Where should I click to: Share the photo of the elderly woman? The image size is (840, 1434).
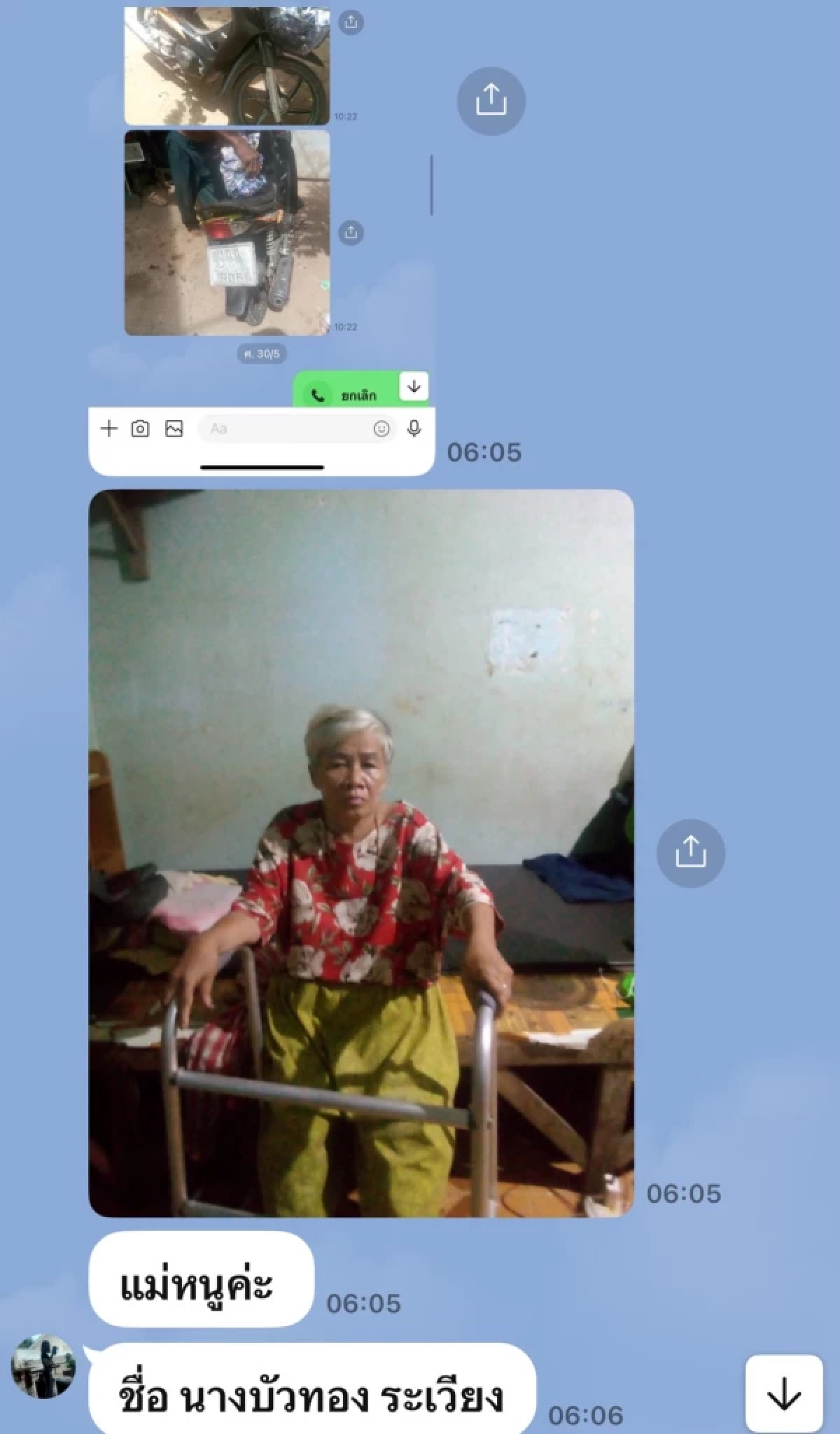coord(690,852)
